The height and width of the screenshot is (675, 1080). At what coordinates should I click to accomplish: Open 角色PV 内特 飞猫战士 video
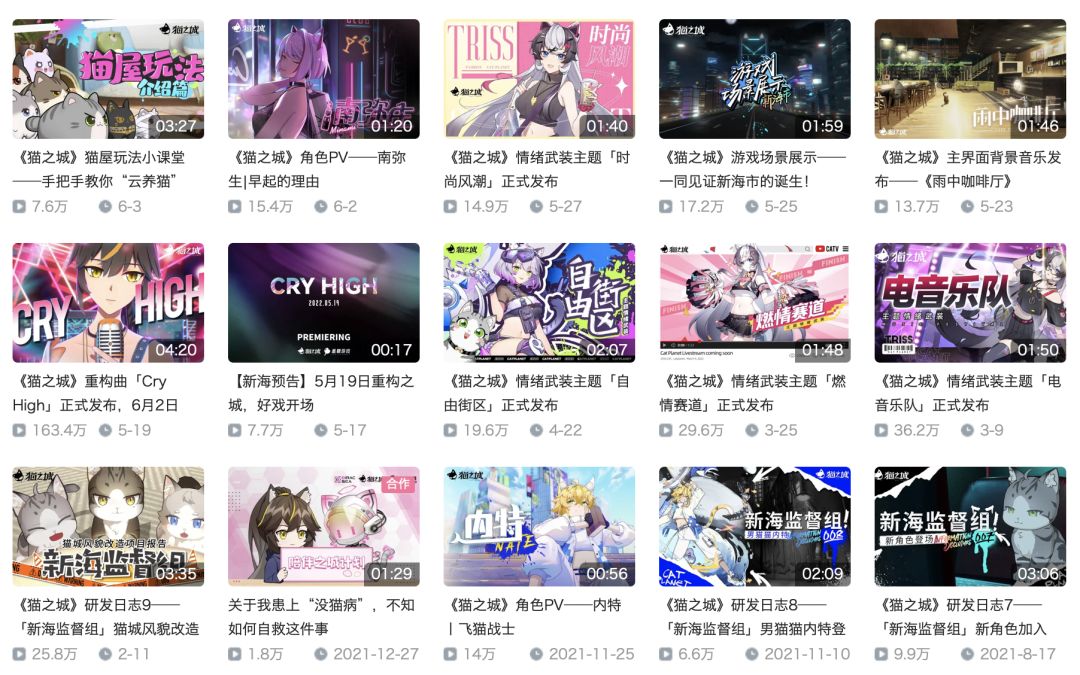539,527
